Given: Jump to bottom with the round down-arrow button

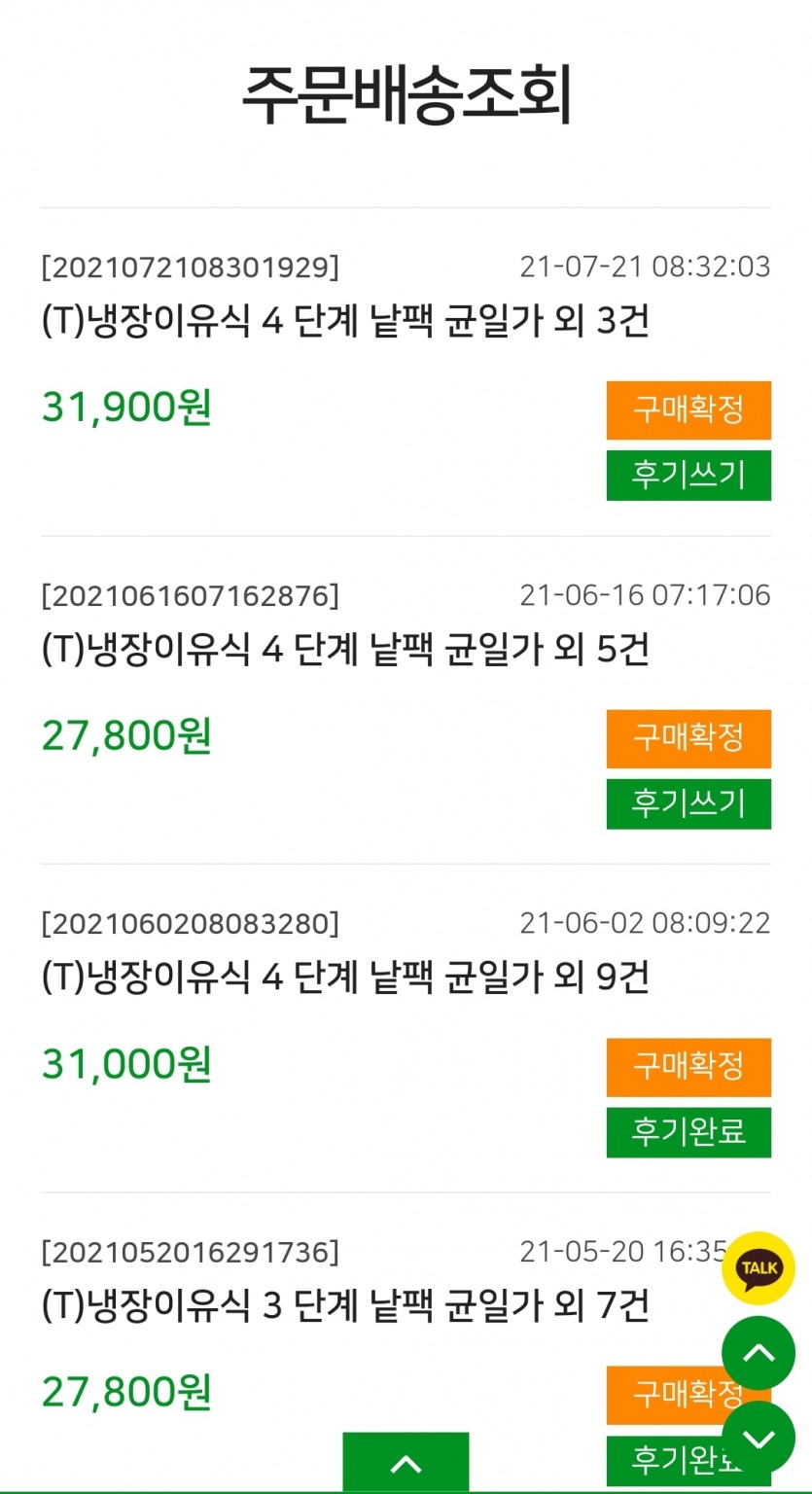Looking at the screenshot, I should [x=759, y=1439].
